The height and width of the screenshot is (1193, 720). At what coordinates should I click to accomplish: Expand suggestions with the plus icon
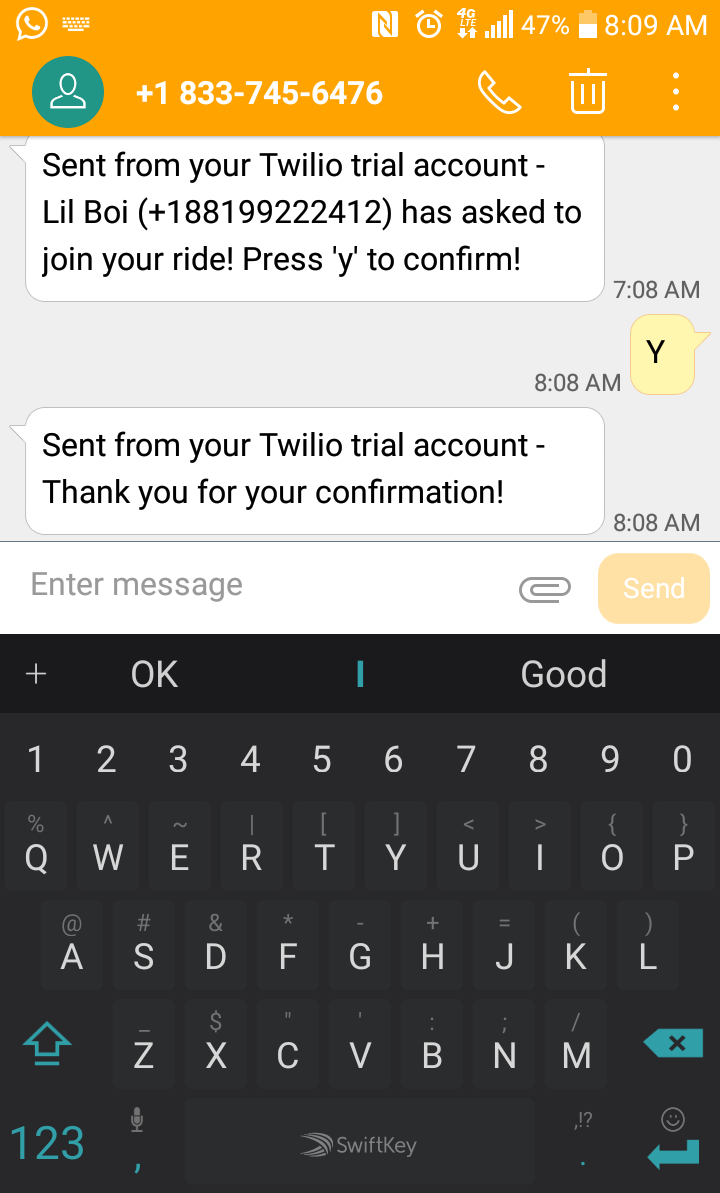click(36, 673)
